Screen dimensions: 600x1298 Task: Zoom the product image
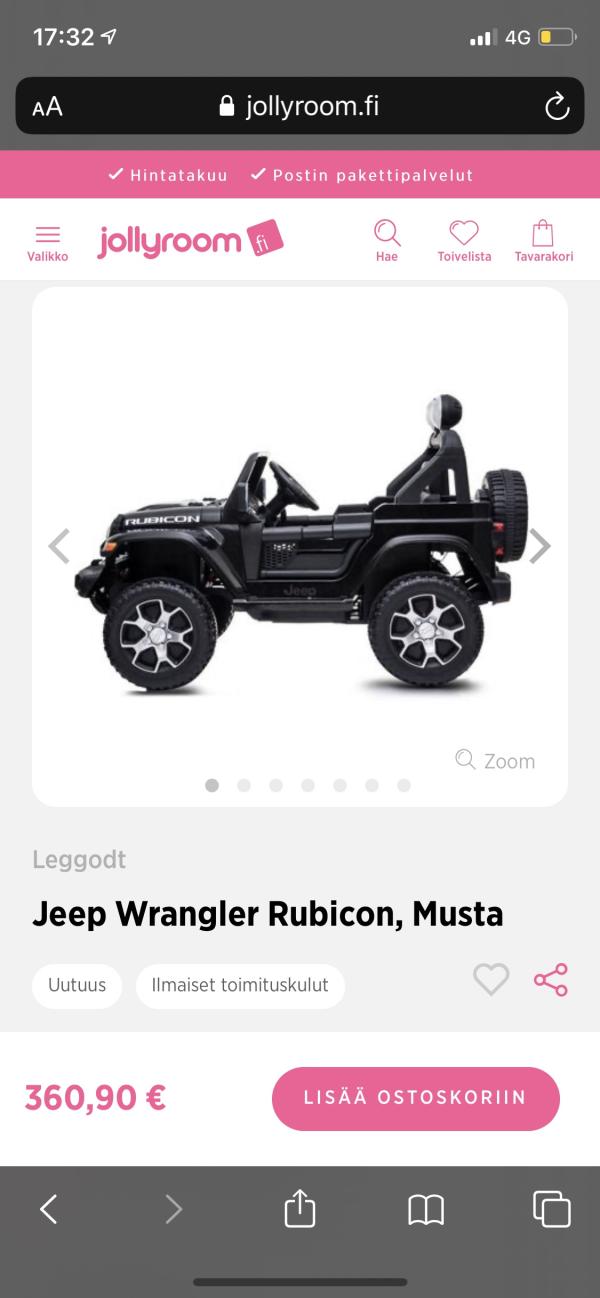click(495, 760)
